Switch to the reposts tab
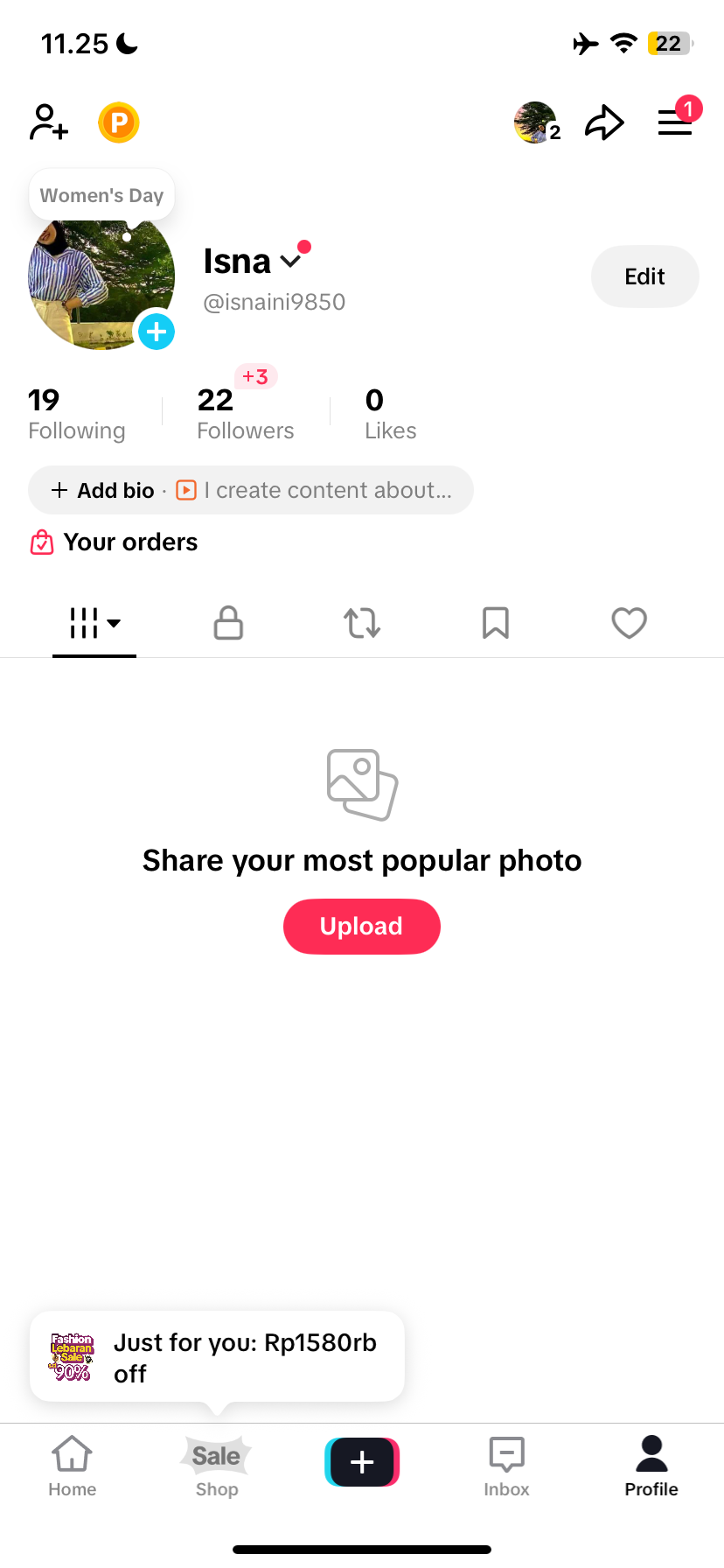Image resolution: width=724 pixels, height=1568 pixels. tap(362, 623)
